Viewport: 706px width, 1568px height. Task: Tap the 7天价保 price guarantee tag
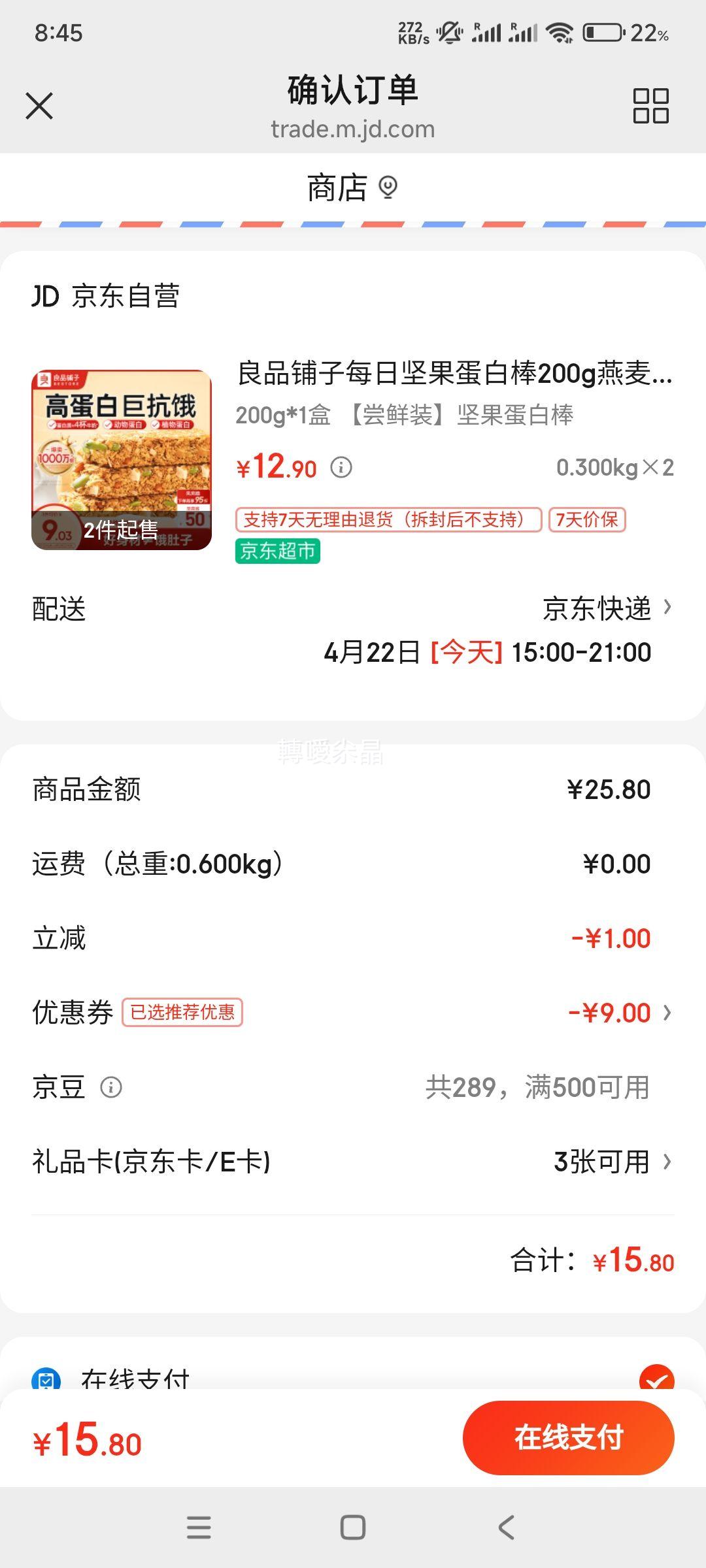pyautogui.click(x=587, y=521)
